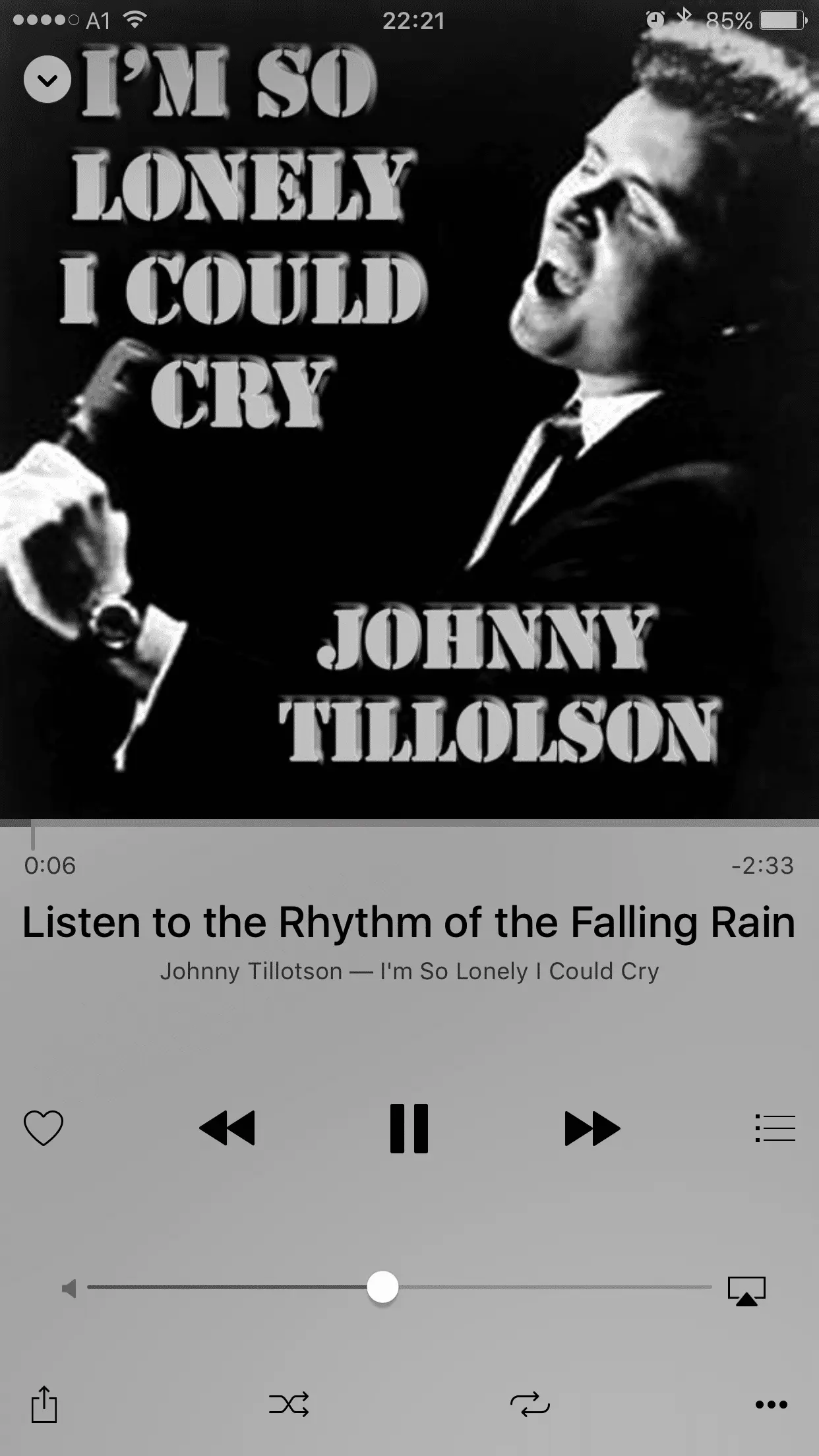This screenshot has width=819, height=1456.
Task: Open AirPlay output options
Action: (x=746, y=1290)
